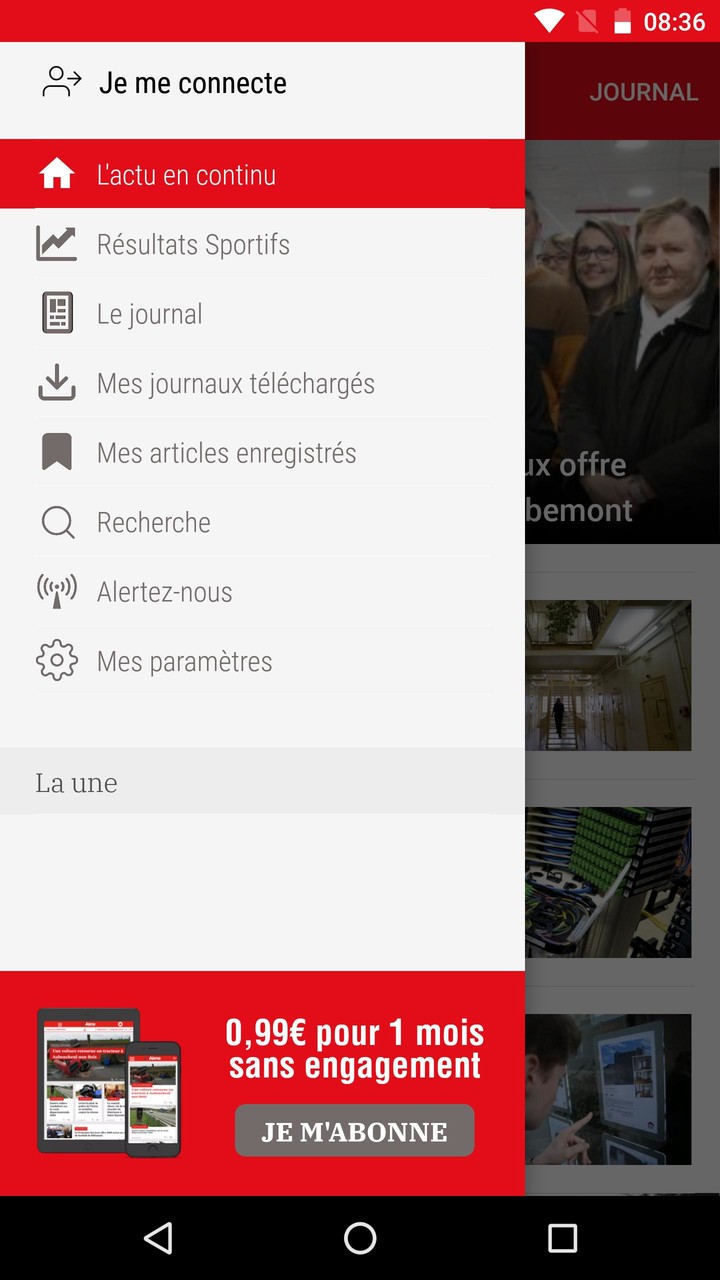Open Mes articles enregistrés

[226, 453]
